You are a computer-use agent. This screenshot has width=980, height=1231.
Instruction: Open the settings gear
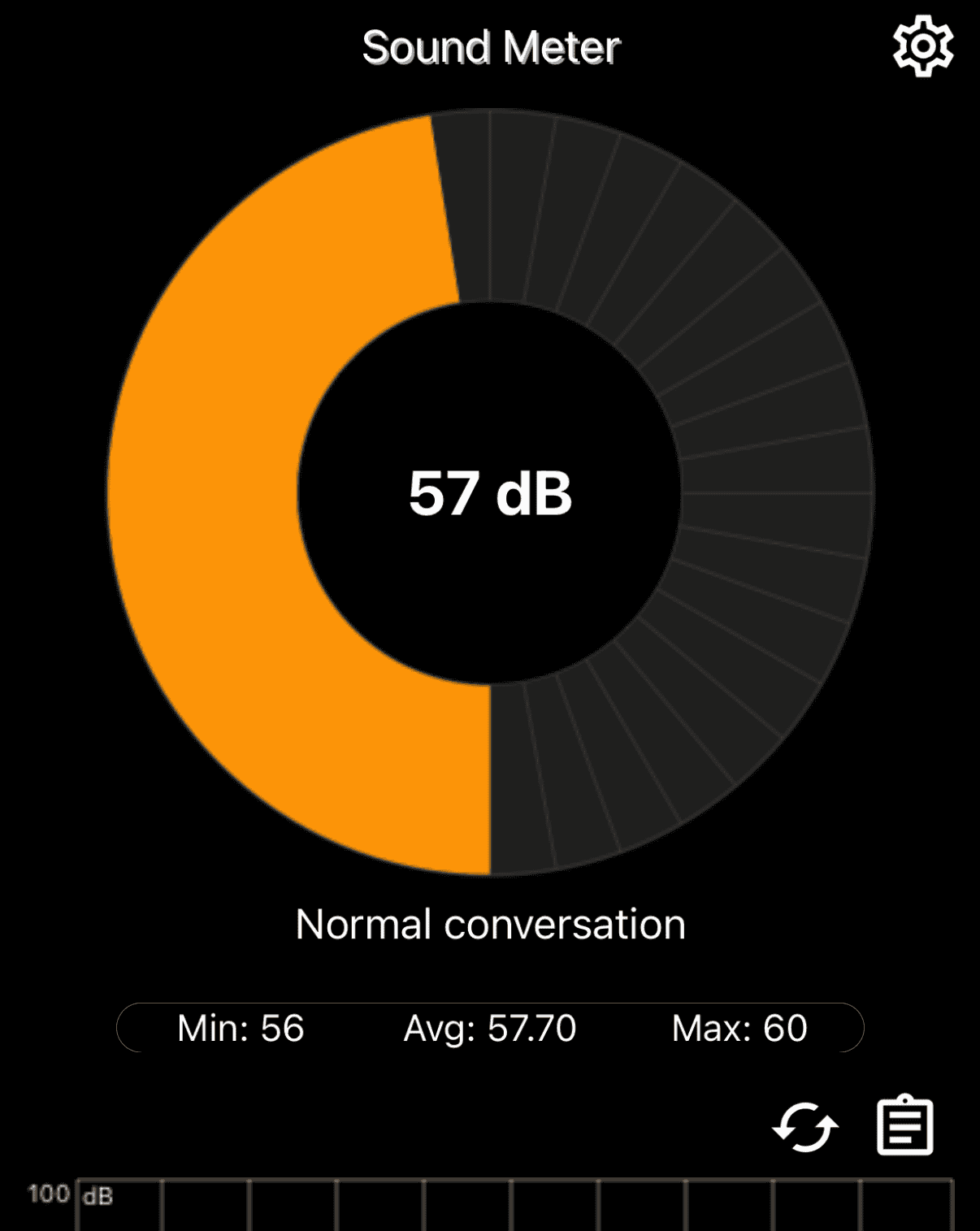tap(922, 46)
